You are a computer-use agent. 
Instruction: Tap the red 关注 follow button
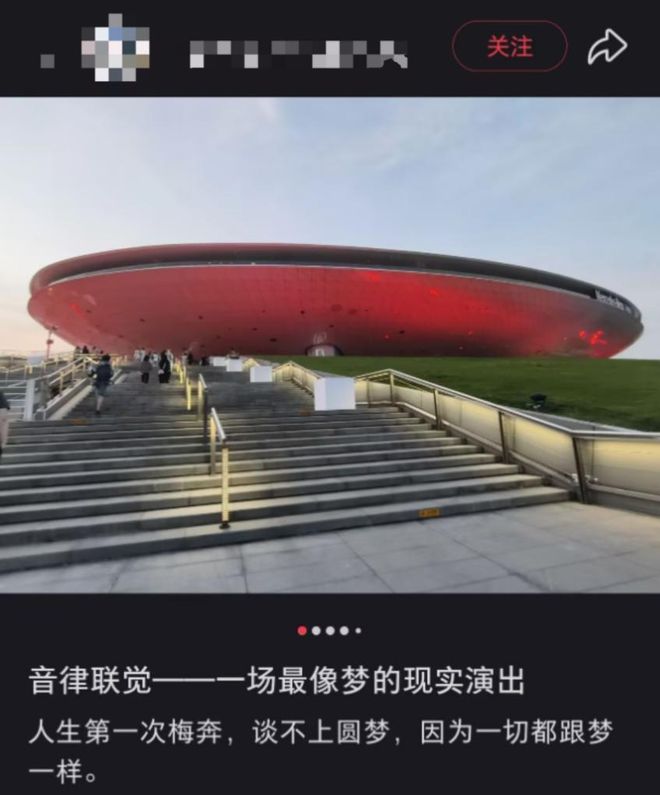pos(509,47)
